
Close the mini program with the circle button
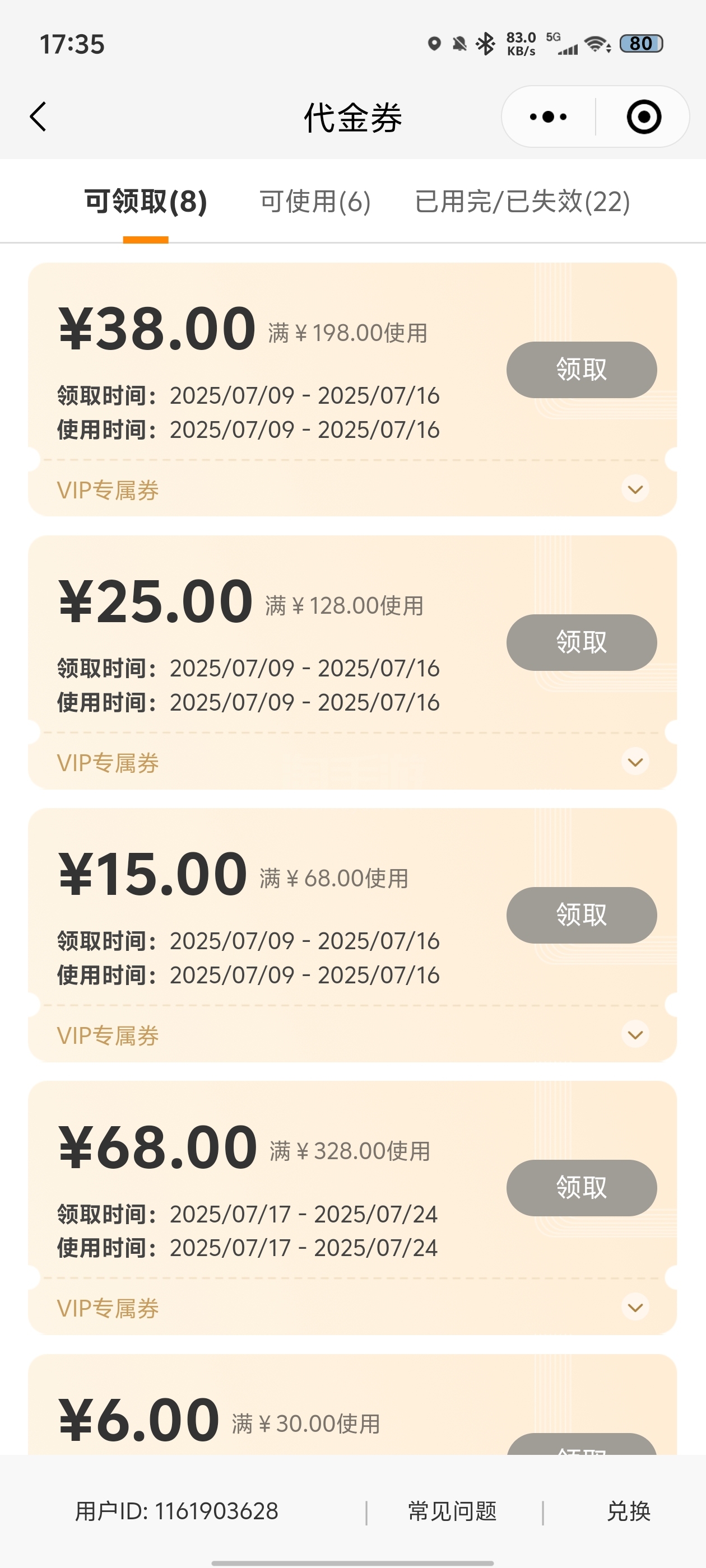(x=644, y=116)
